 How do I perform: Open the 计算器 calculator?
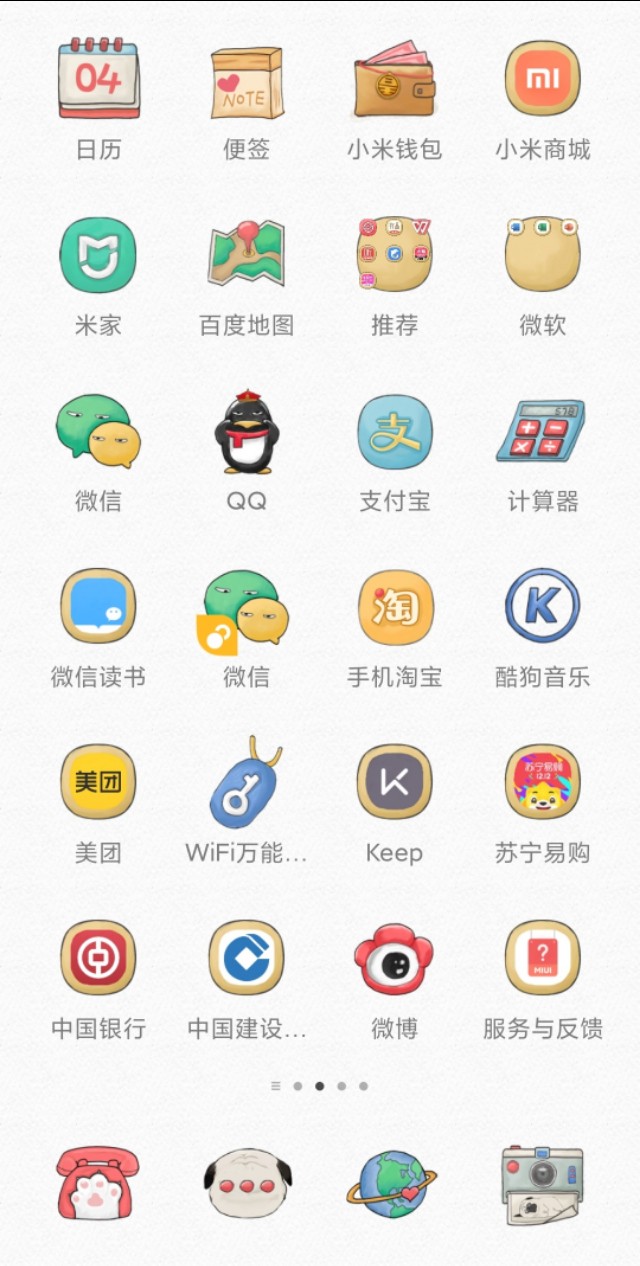tap(542, 432)
